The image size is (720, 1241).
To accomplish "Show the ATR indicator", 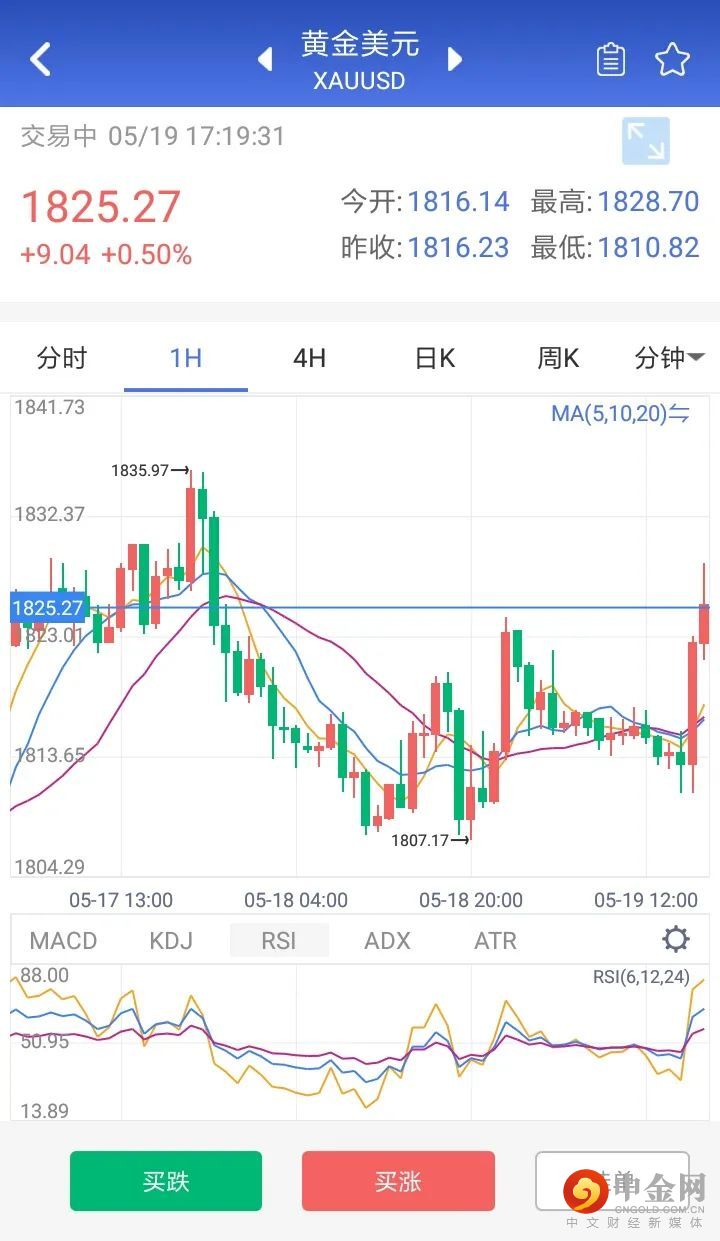I will pyautogui.click(x=495, y=941).
